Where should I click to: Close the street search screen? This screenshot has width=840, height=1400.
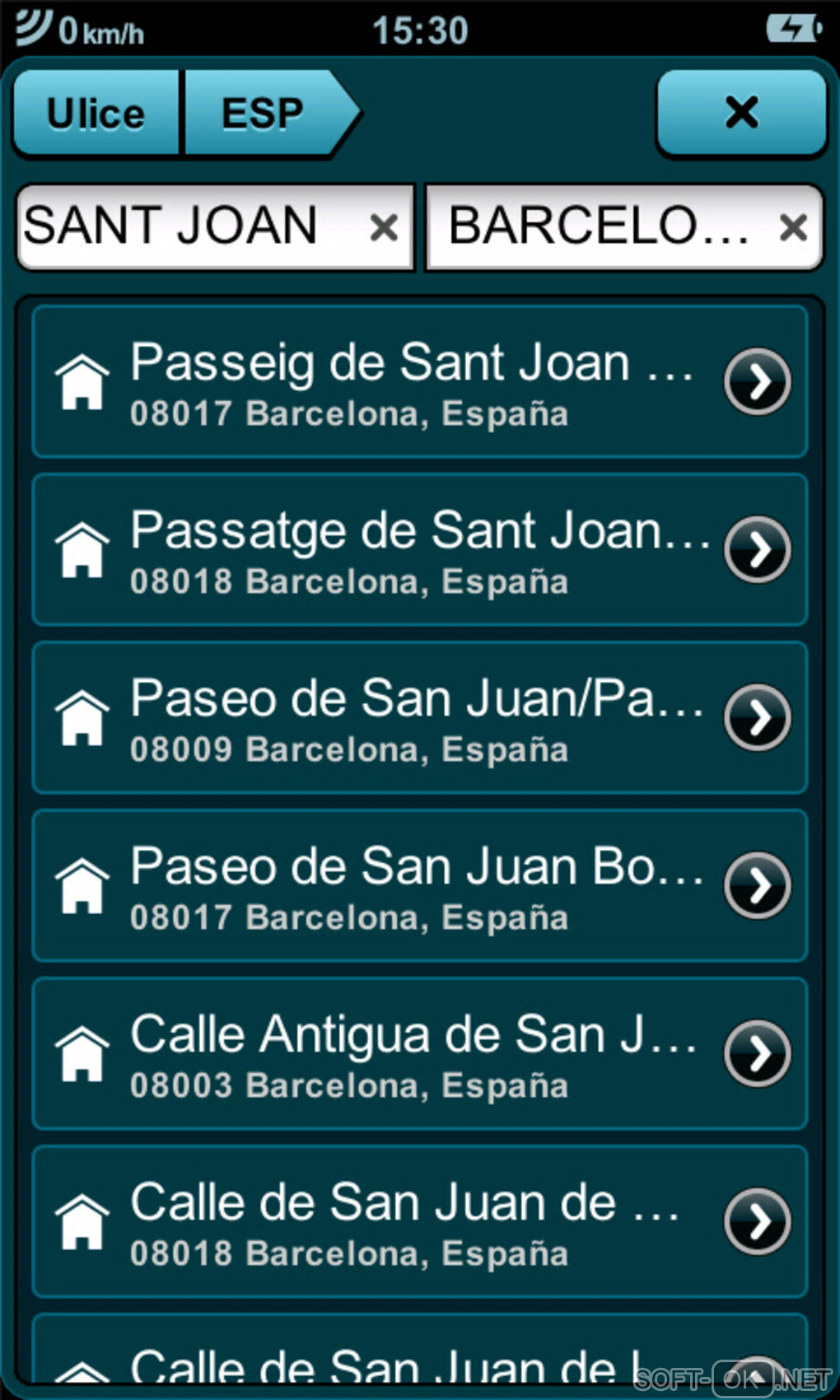click(x=741, y=114)
